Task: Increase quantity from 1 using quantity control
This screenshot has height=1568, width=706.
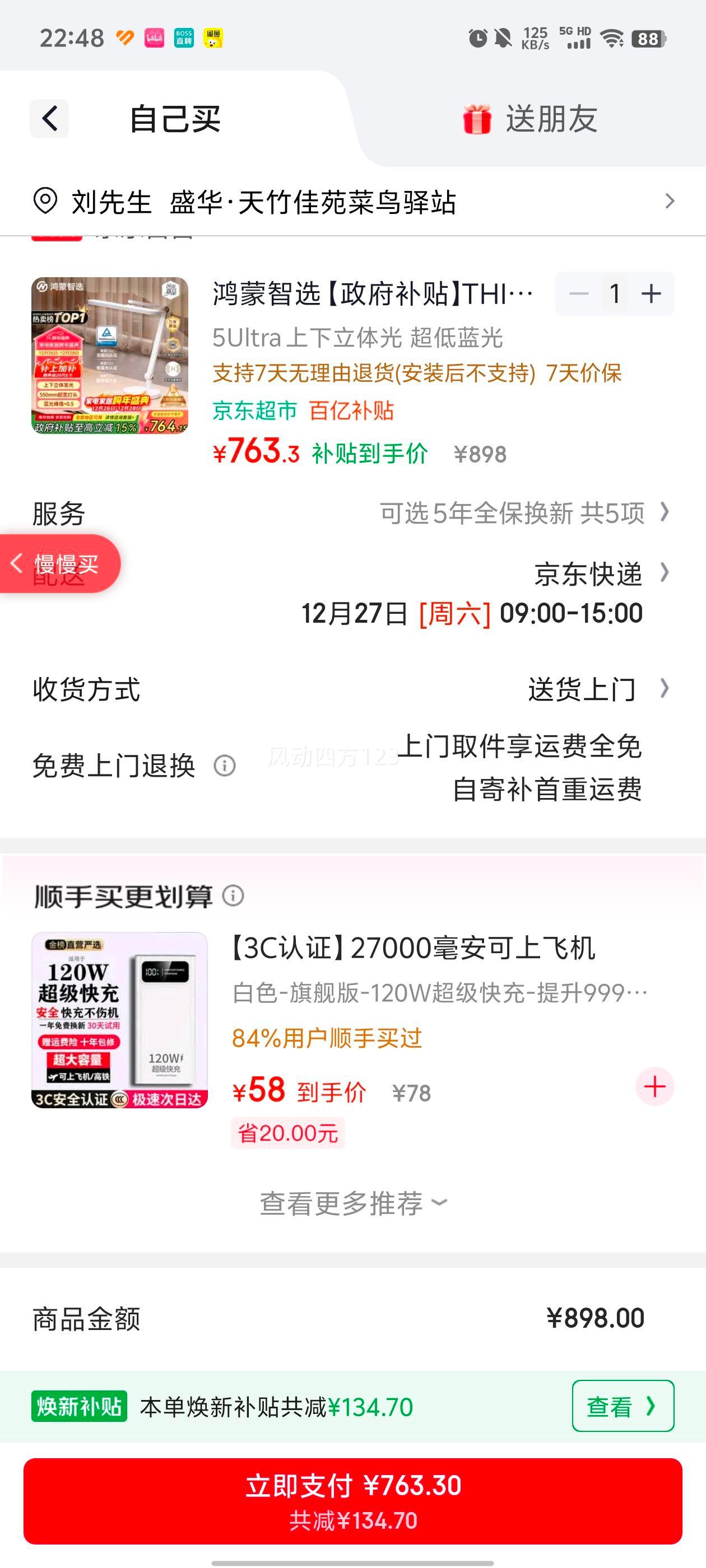Action: pyautogui.click(x=651, y=293)
